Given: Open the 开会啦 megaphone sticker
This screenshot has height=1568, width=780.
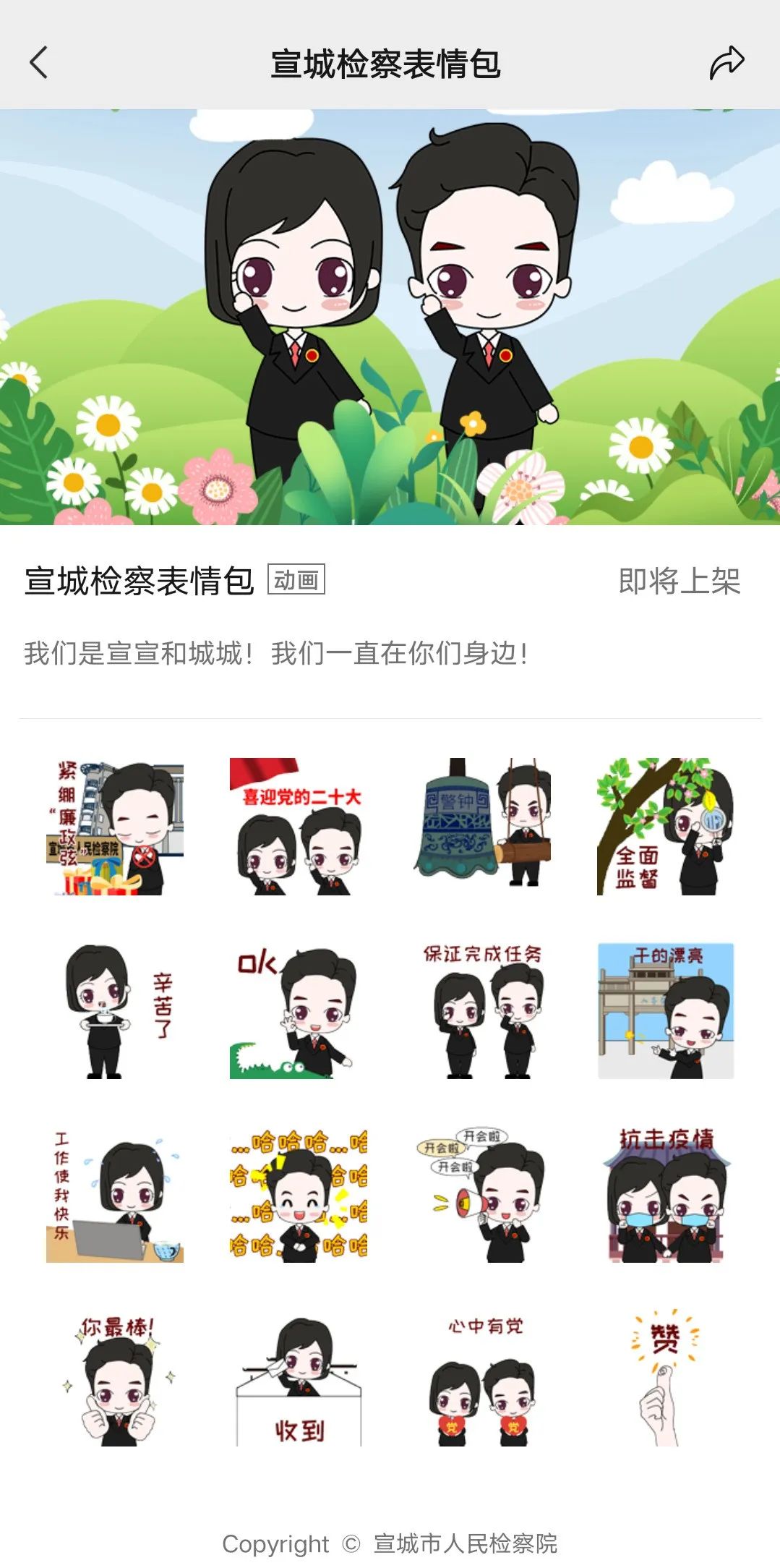Looking at the screenshot, I should click(x=482, y=1194).
